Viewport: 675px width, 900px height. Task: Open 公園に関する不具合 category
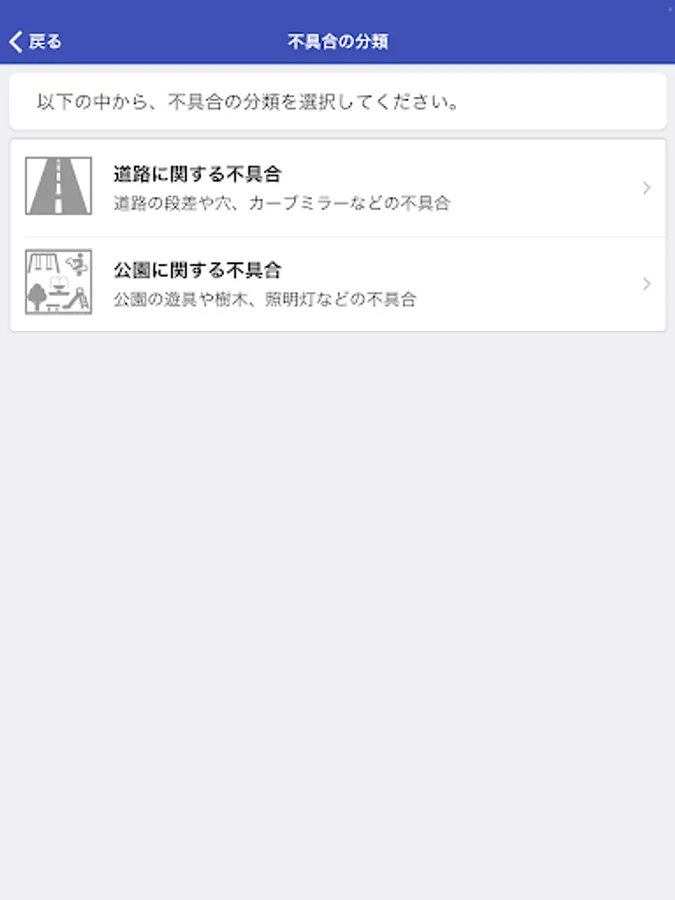[x=338, y=284]
